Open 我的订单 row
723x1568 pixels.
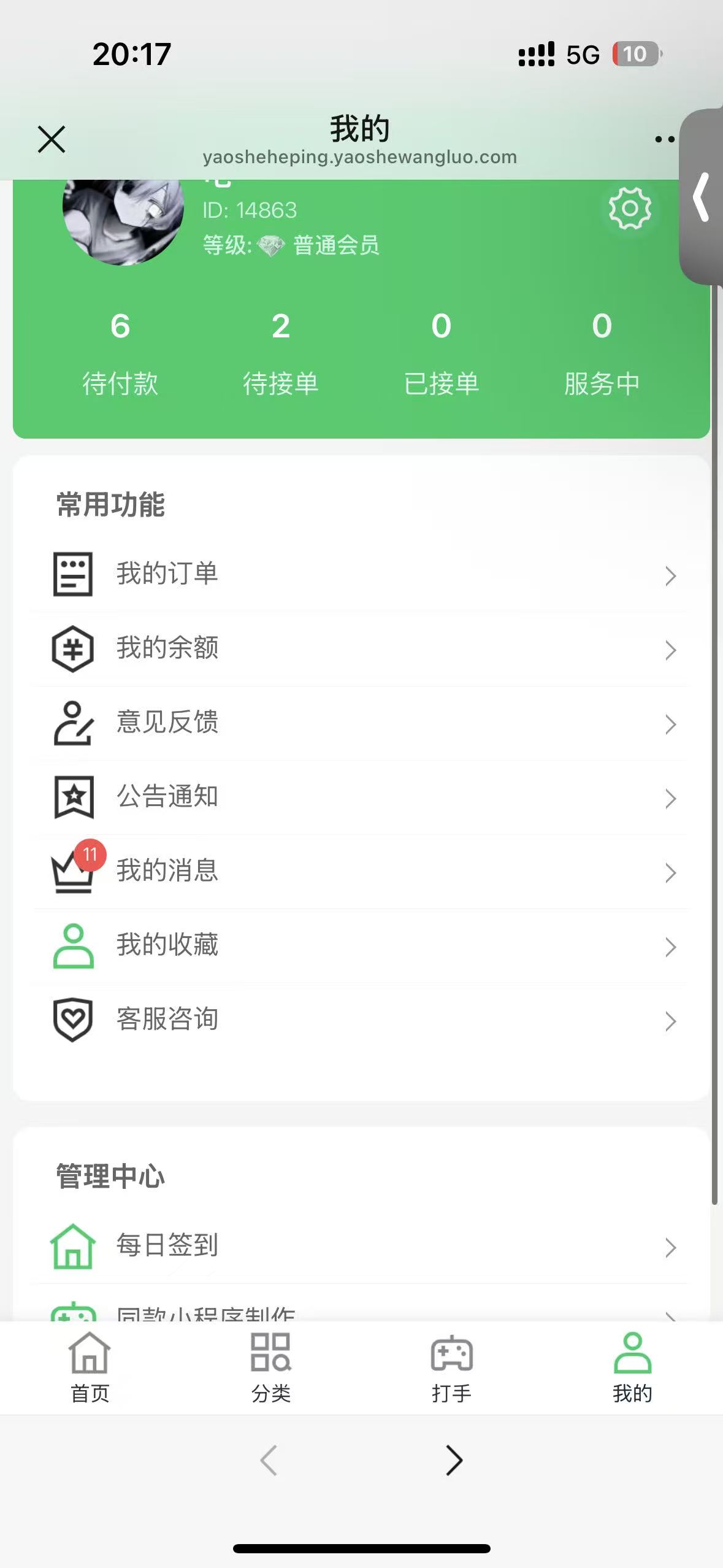362,574
